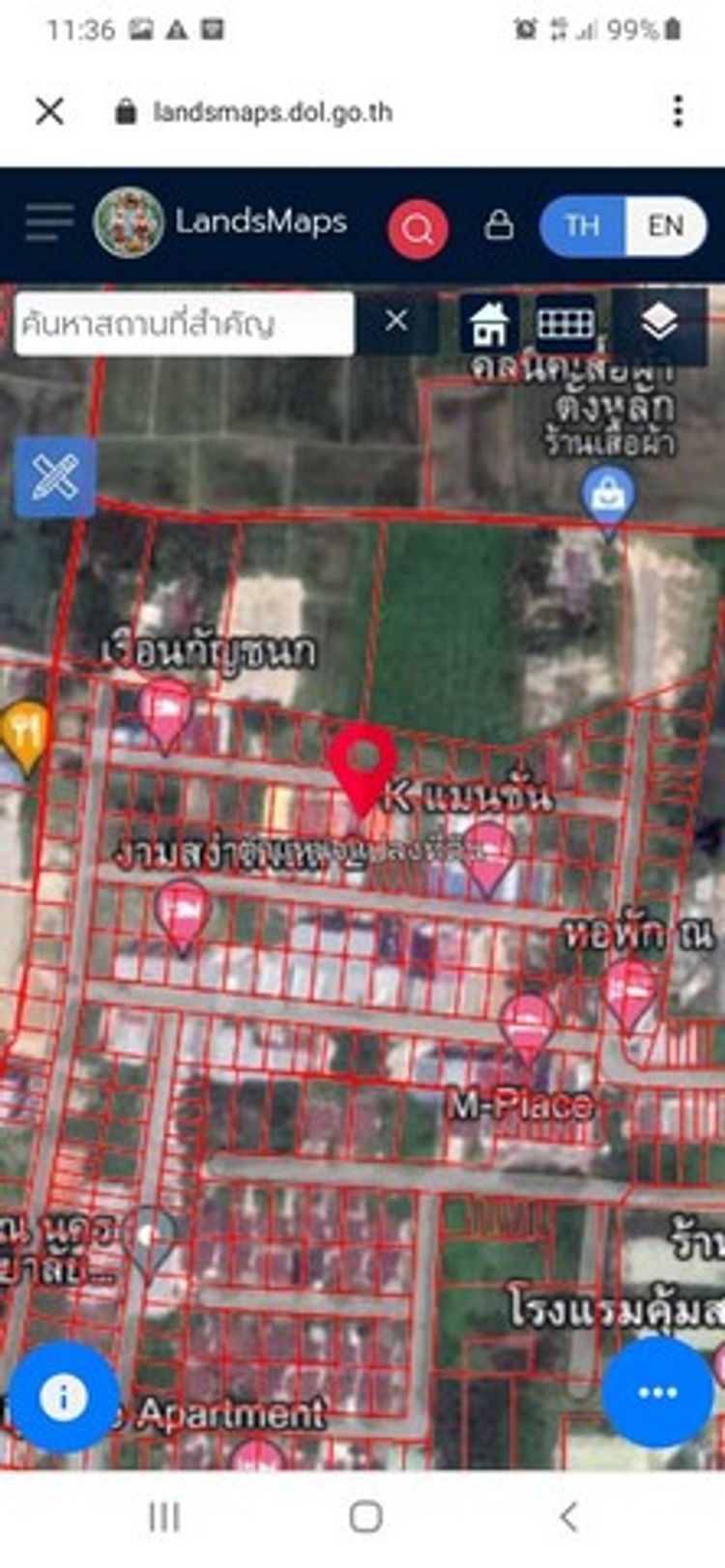Select the K แมนชั่น lodging marker
Screen dimensions: 725x1568
pyautogui.click(x=489, y=852)
